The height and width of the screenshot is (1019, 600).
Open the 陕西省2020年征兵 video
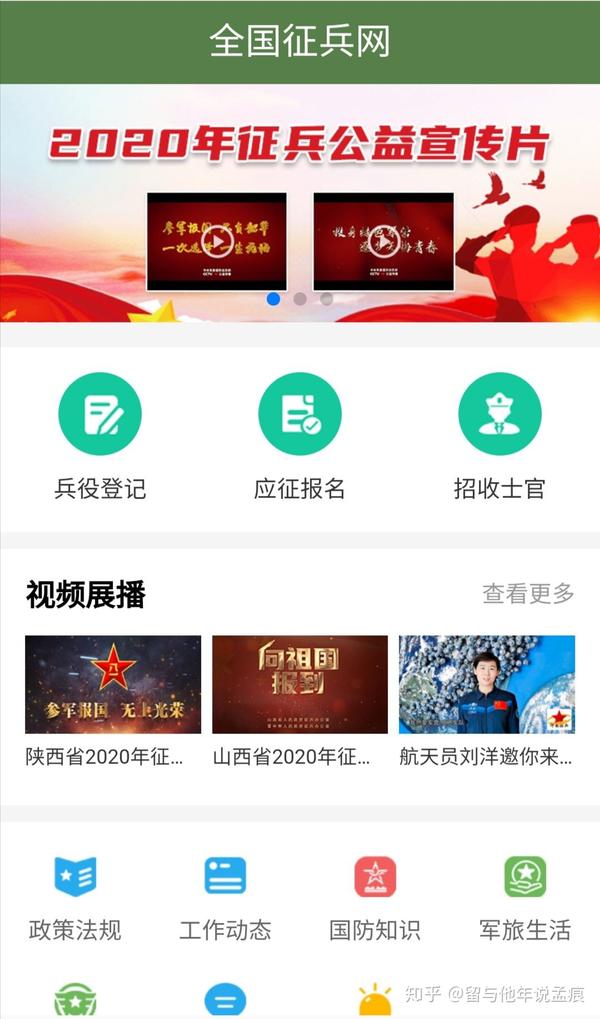(113, 685)
